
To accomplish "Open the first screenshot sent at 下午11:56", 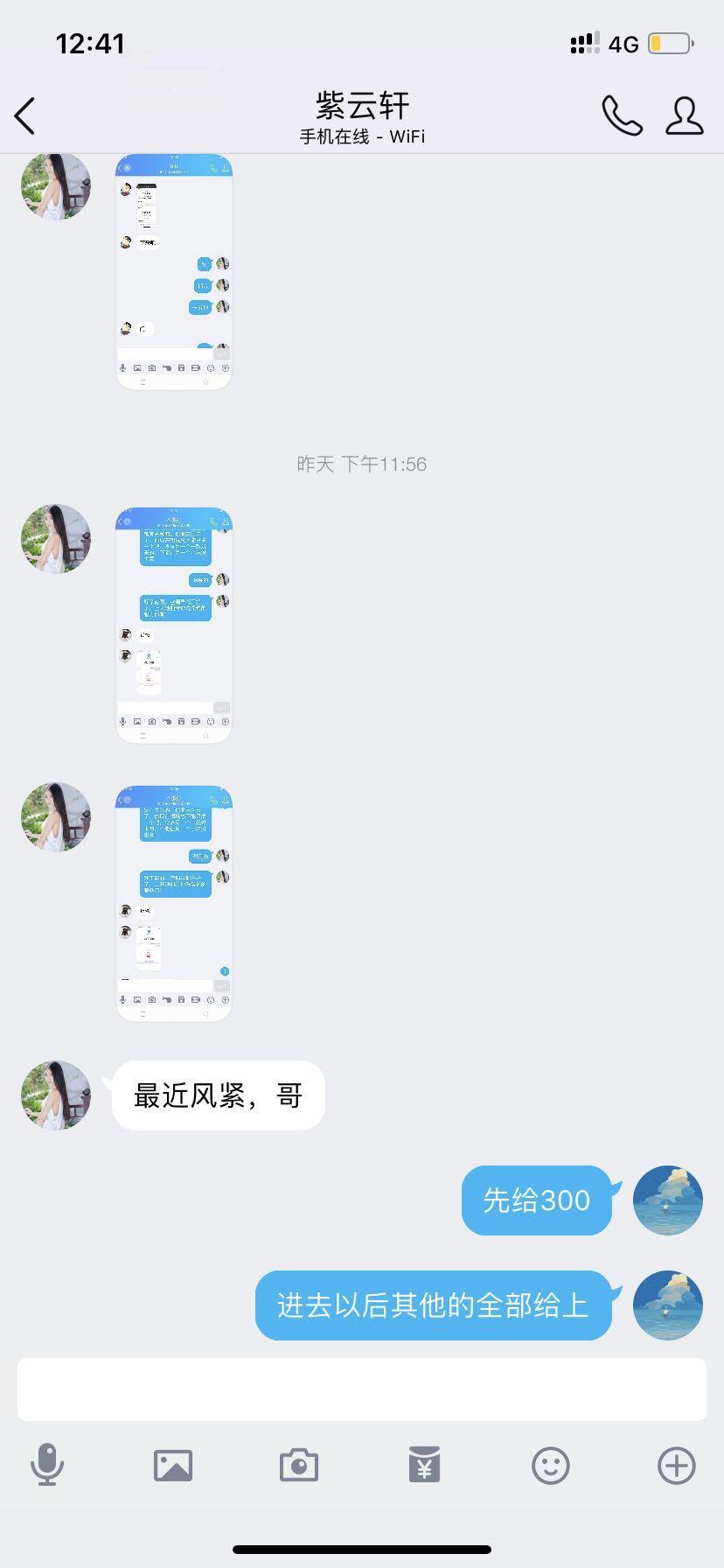I will coord(174,625).
